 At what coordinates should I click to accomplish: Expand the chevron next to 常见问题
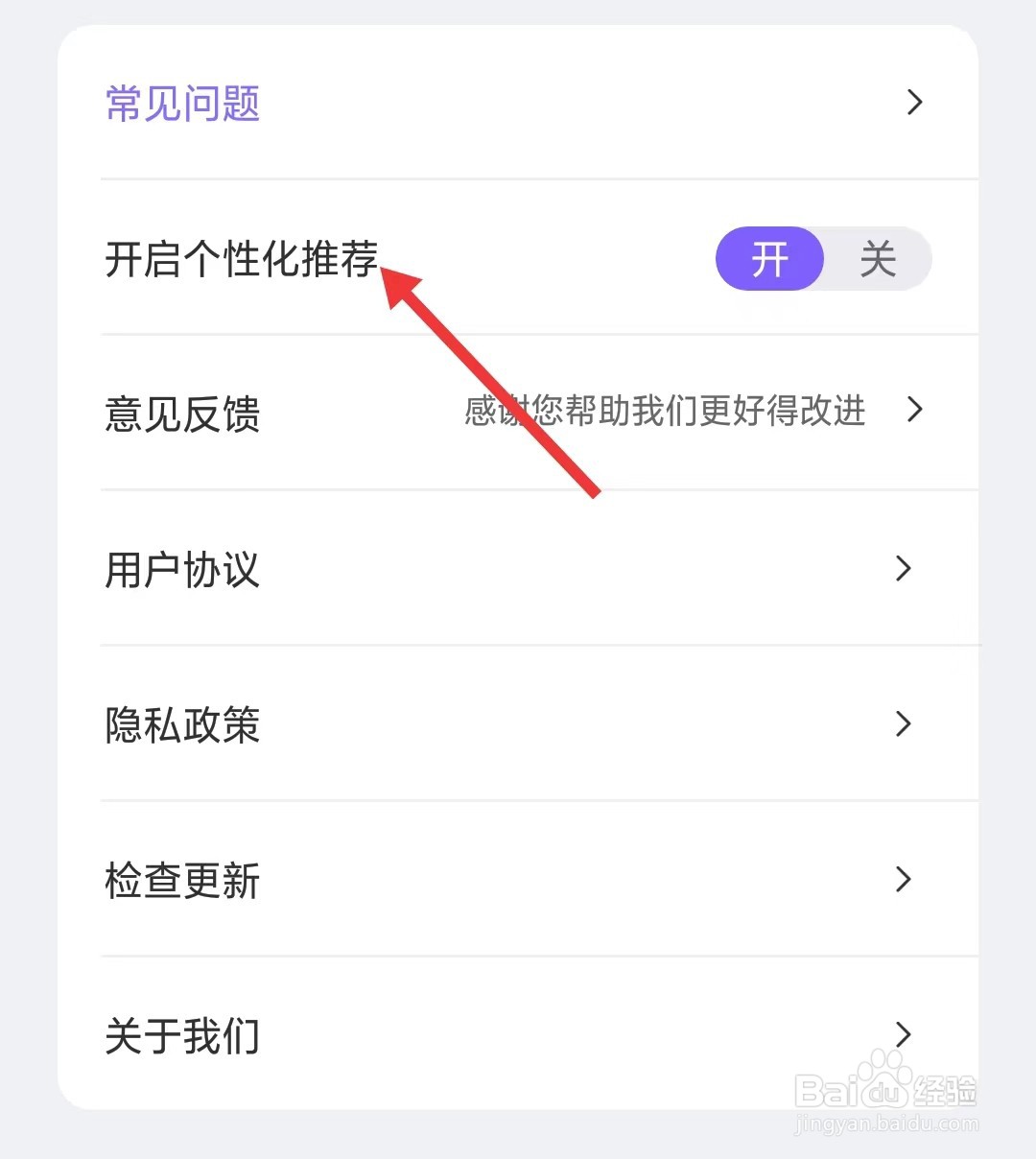914,102
